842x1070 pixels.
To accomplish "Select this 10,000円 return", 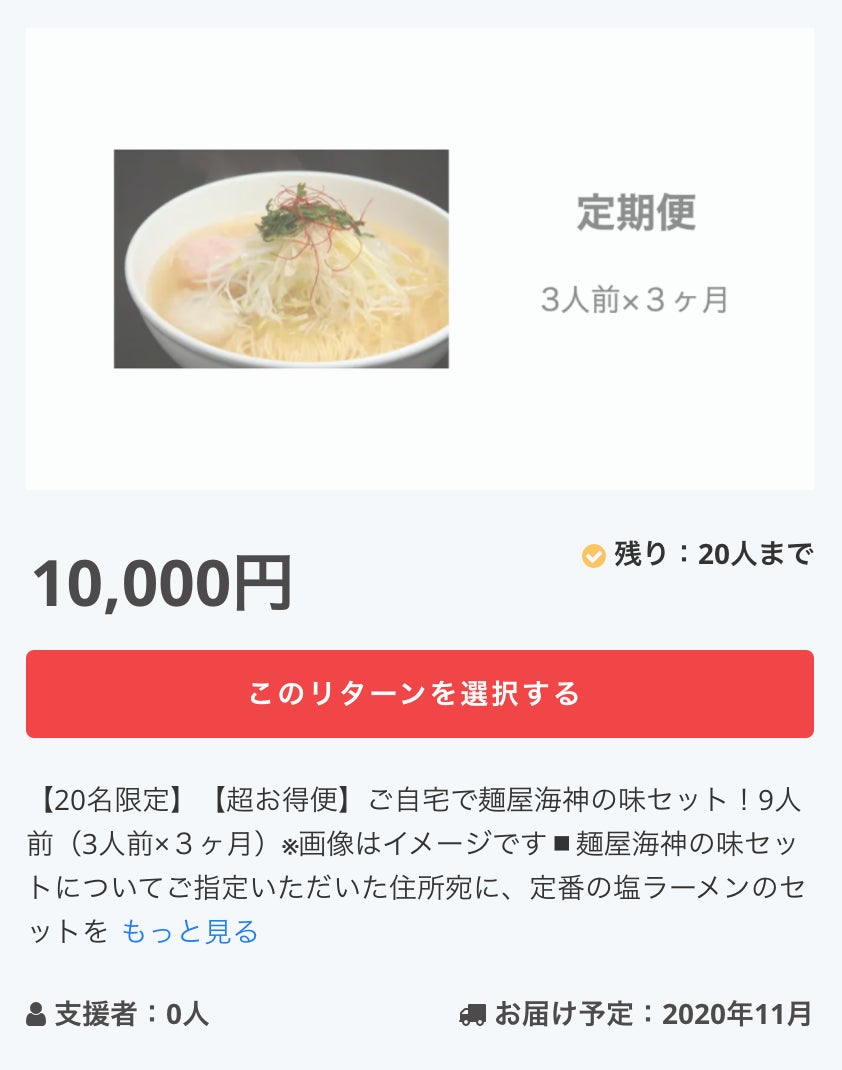I will pos(420,694).
